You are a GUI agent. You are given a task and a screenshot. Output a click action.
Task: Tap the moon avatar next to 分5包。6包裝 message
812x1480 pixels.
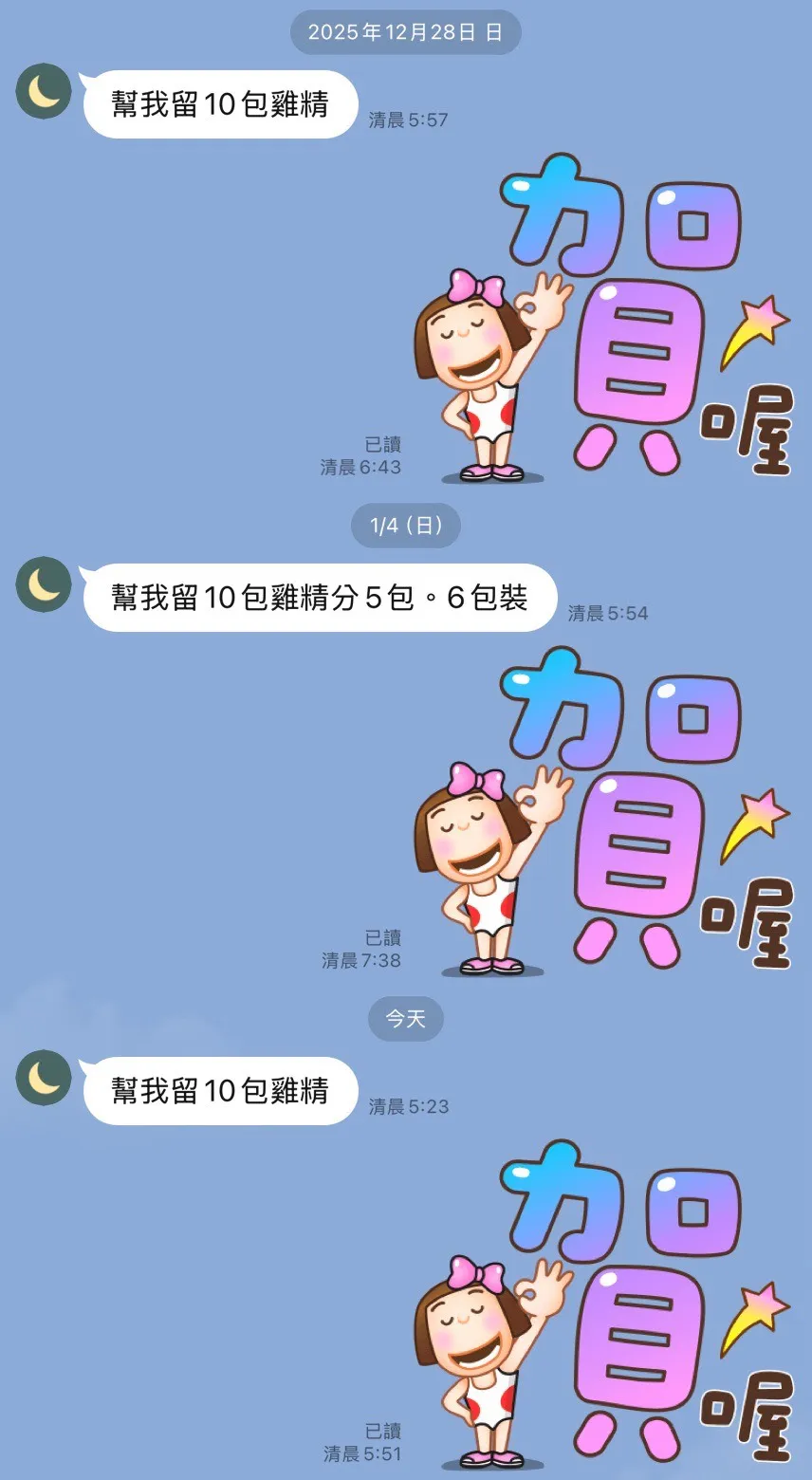(x=44, y=584)
